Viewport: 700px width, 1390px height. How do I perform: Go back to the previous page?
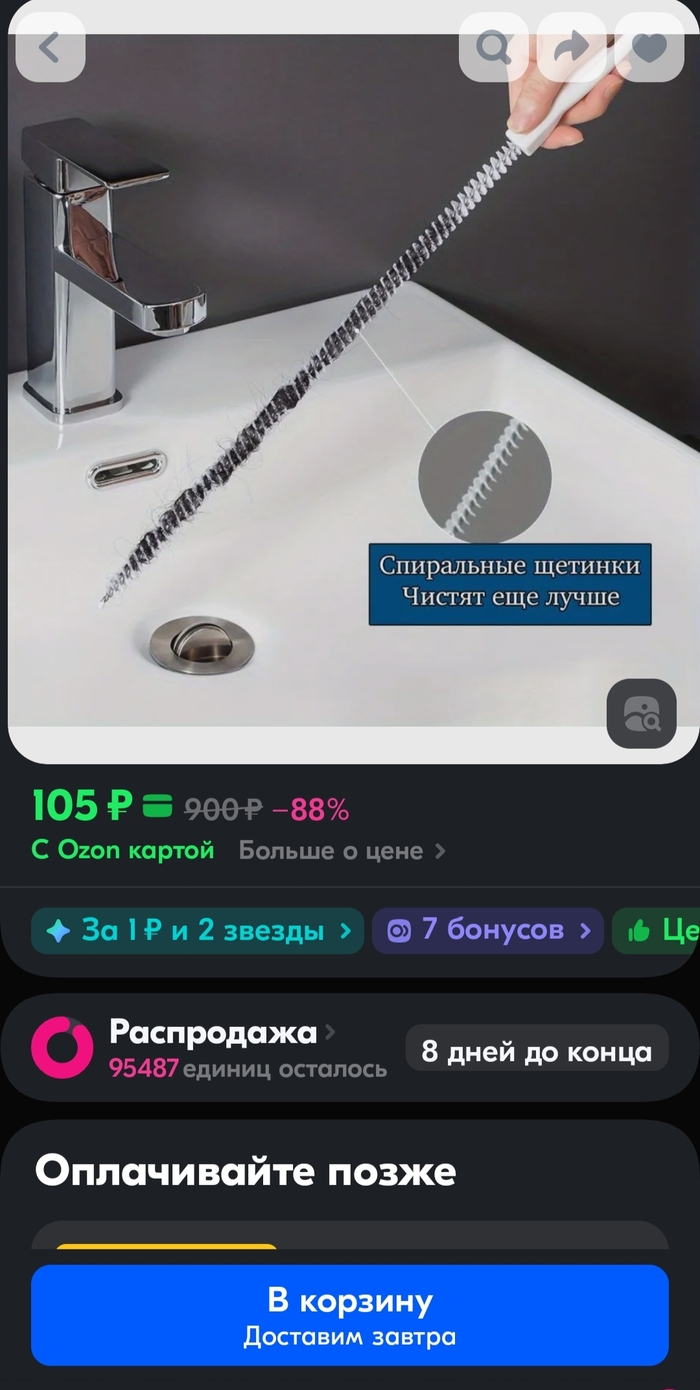[50, 47]
